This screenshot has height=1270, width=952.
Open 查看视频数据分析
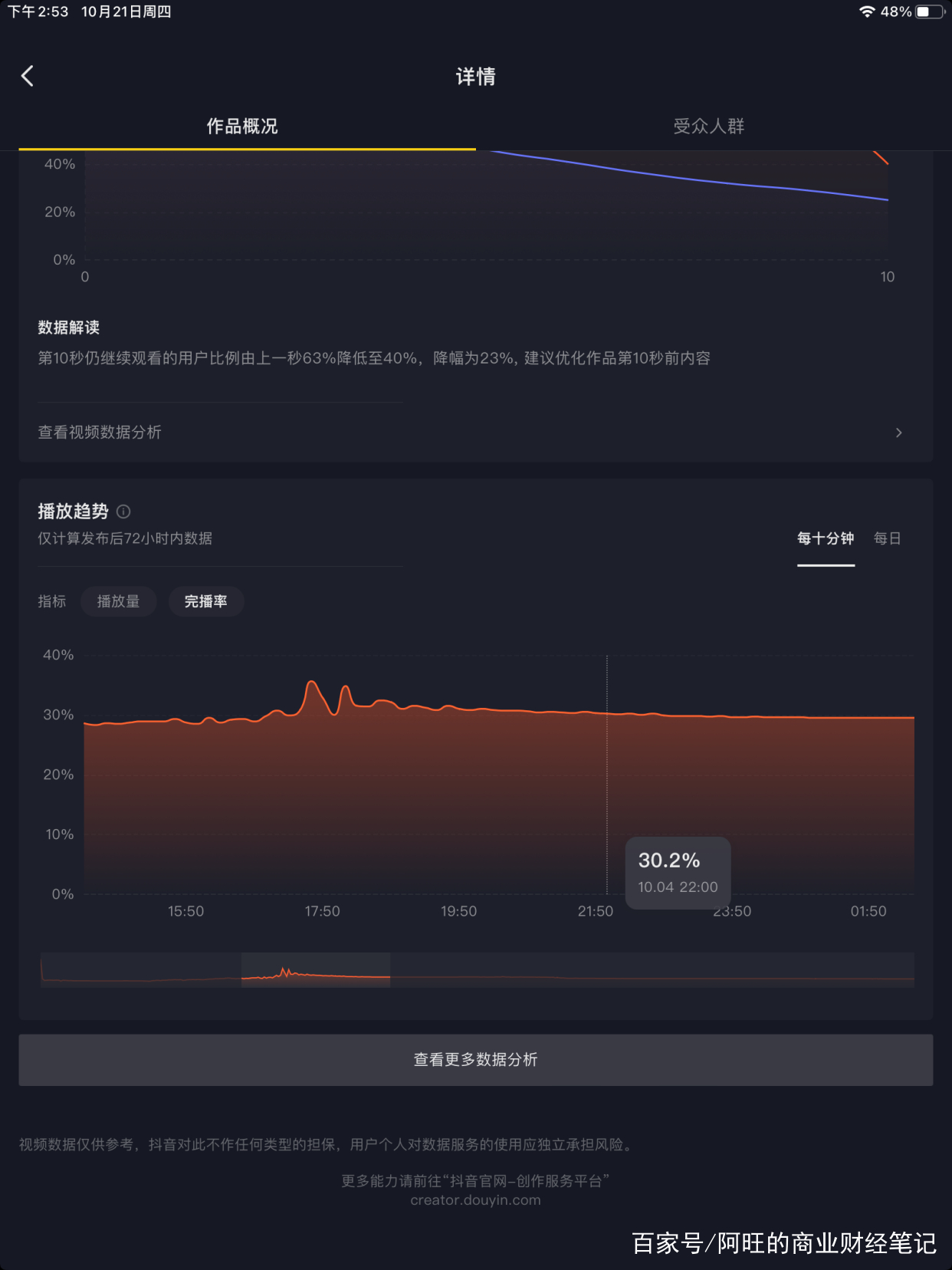(x=99, y=433)
